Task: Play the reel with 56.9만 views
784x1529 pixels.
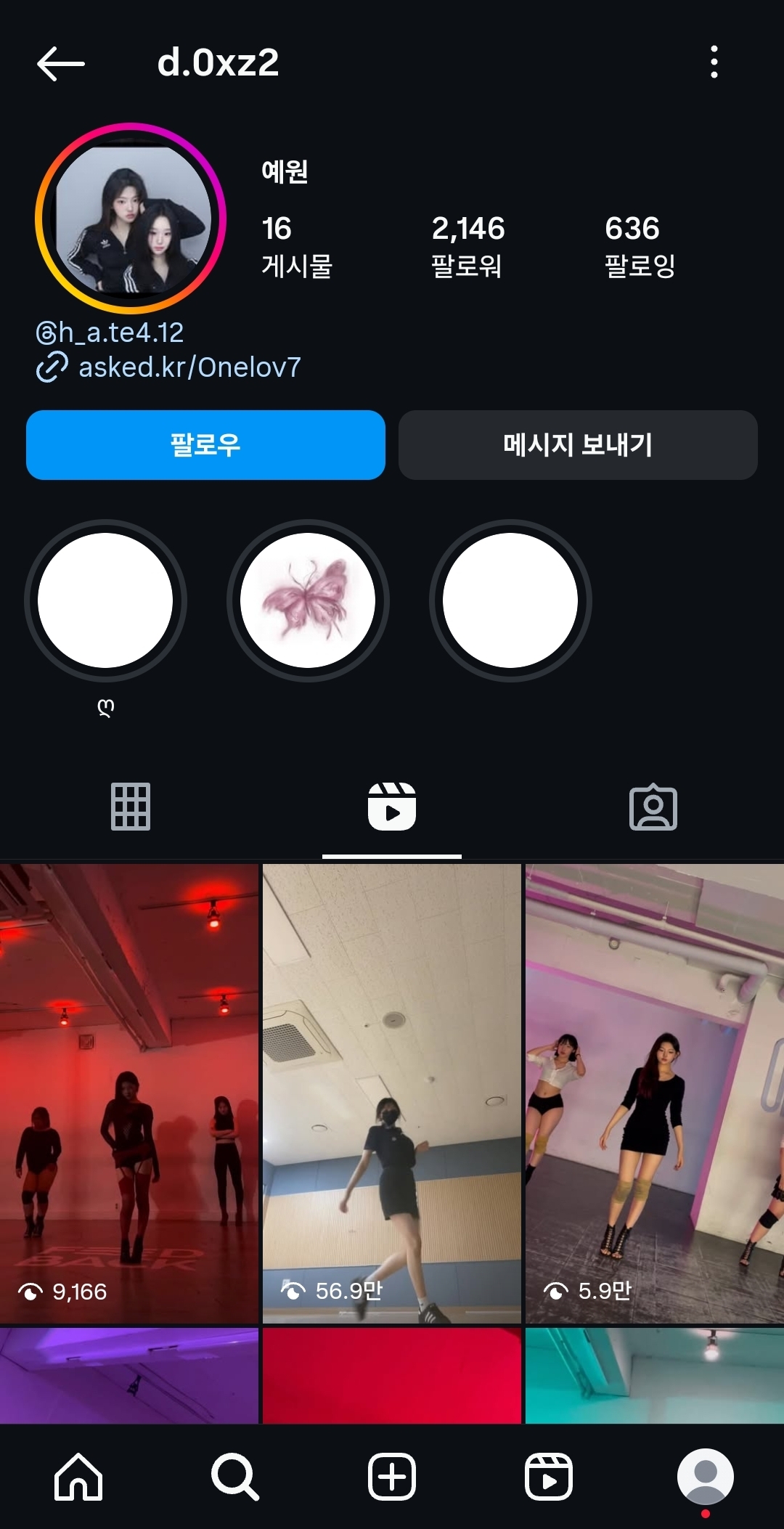Action: click(x=392, y=1093)
